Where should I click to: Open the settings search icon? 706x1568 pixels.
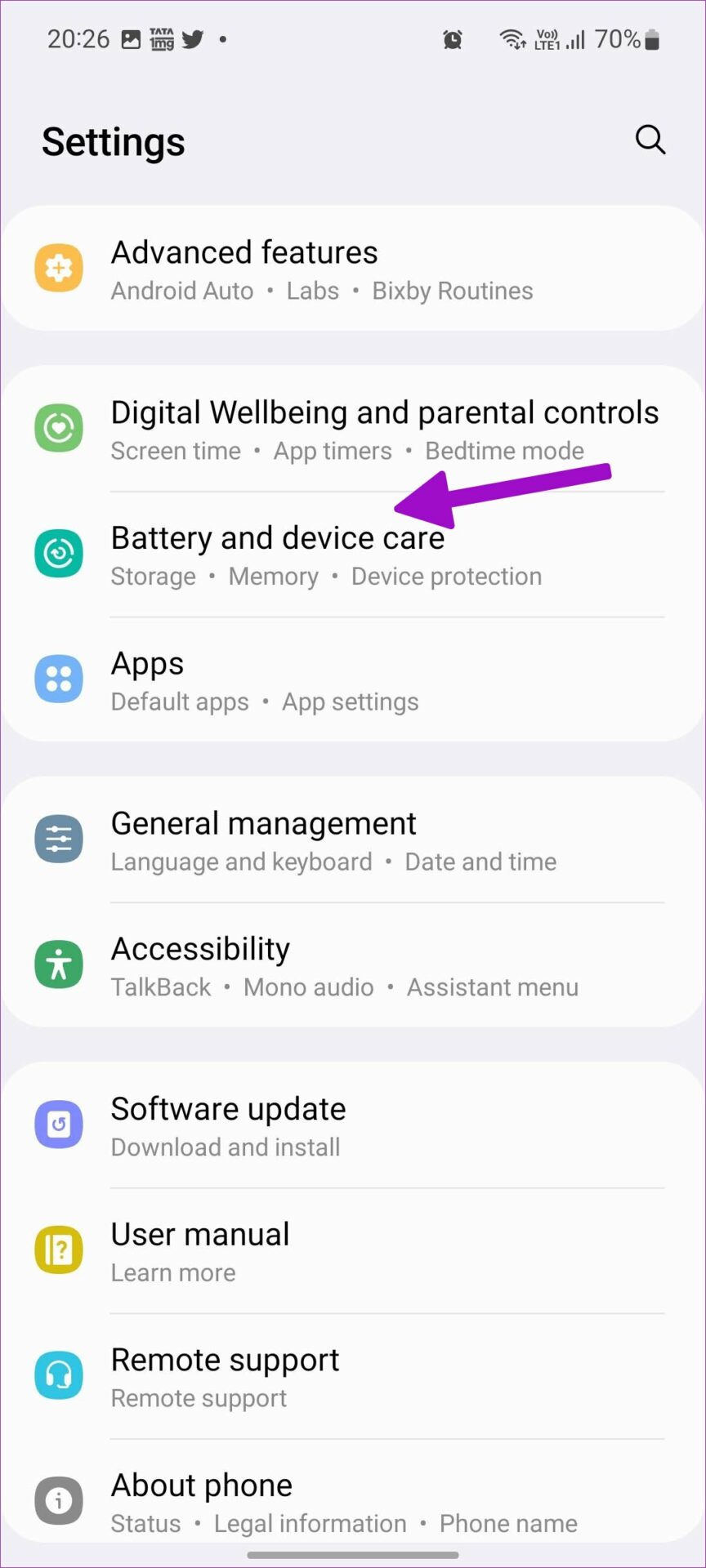coord(650,140)
